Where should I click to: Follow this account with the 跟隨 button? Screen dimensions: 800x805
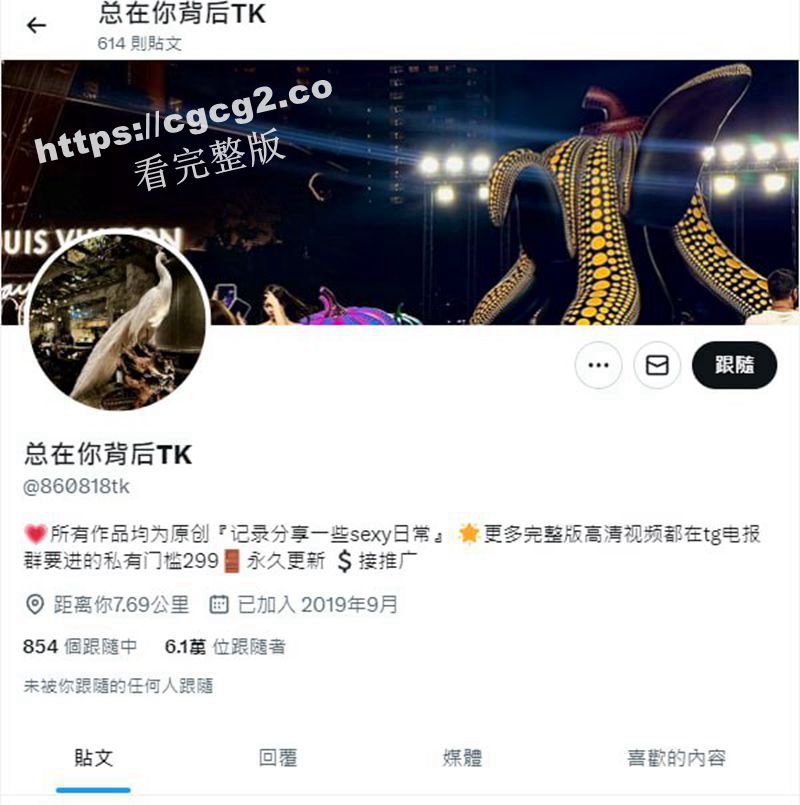(x=735, y=366)
